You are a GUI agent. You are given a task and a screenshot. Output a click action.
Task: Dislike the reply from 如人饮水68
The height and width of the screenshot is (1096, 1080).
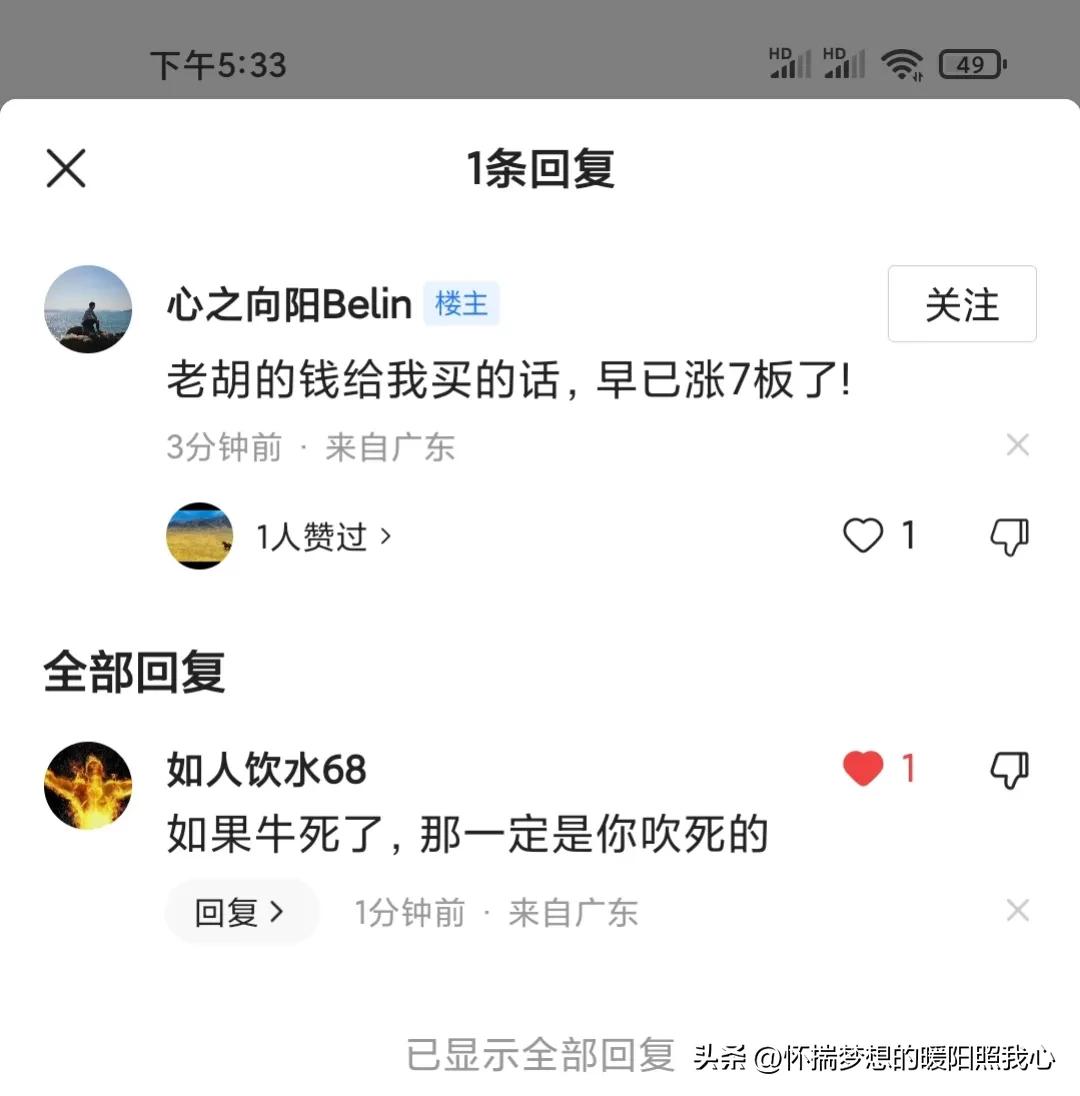(1009, 769)
